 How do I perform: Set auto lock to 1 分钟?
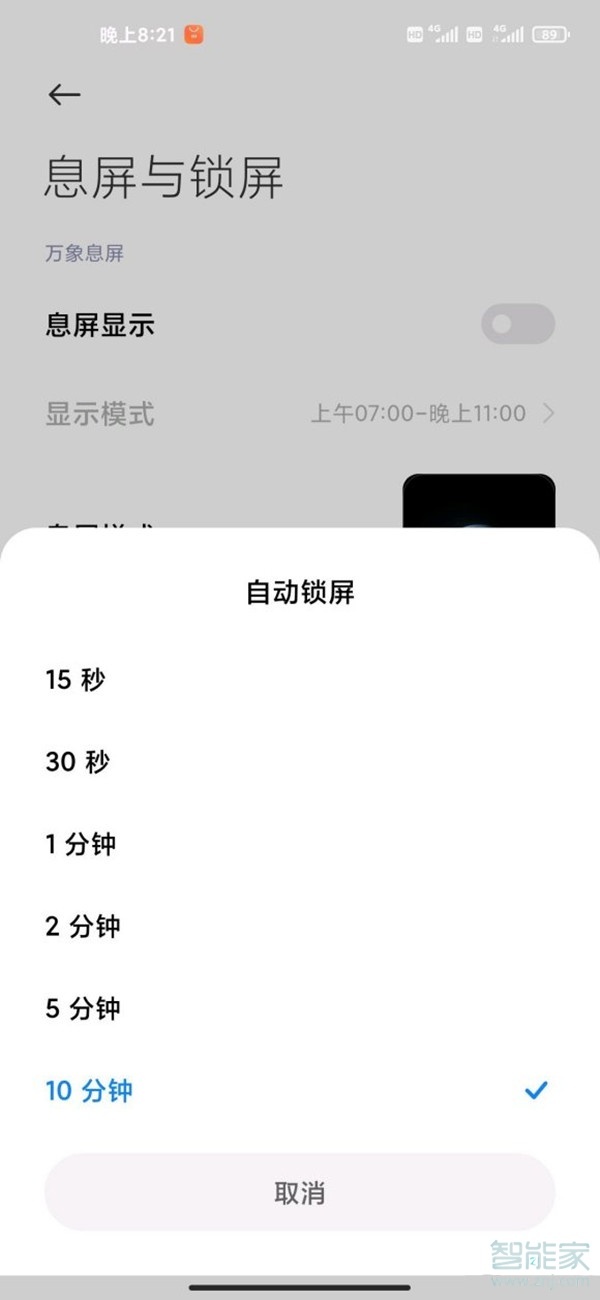[81, 844]
